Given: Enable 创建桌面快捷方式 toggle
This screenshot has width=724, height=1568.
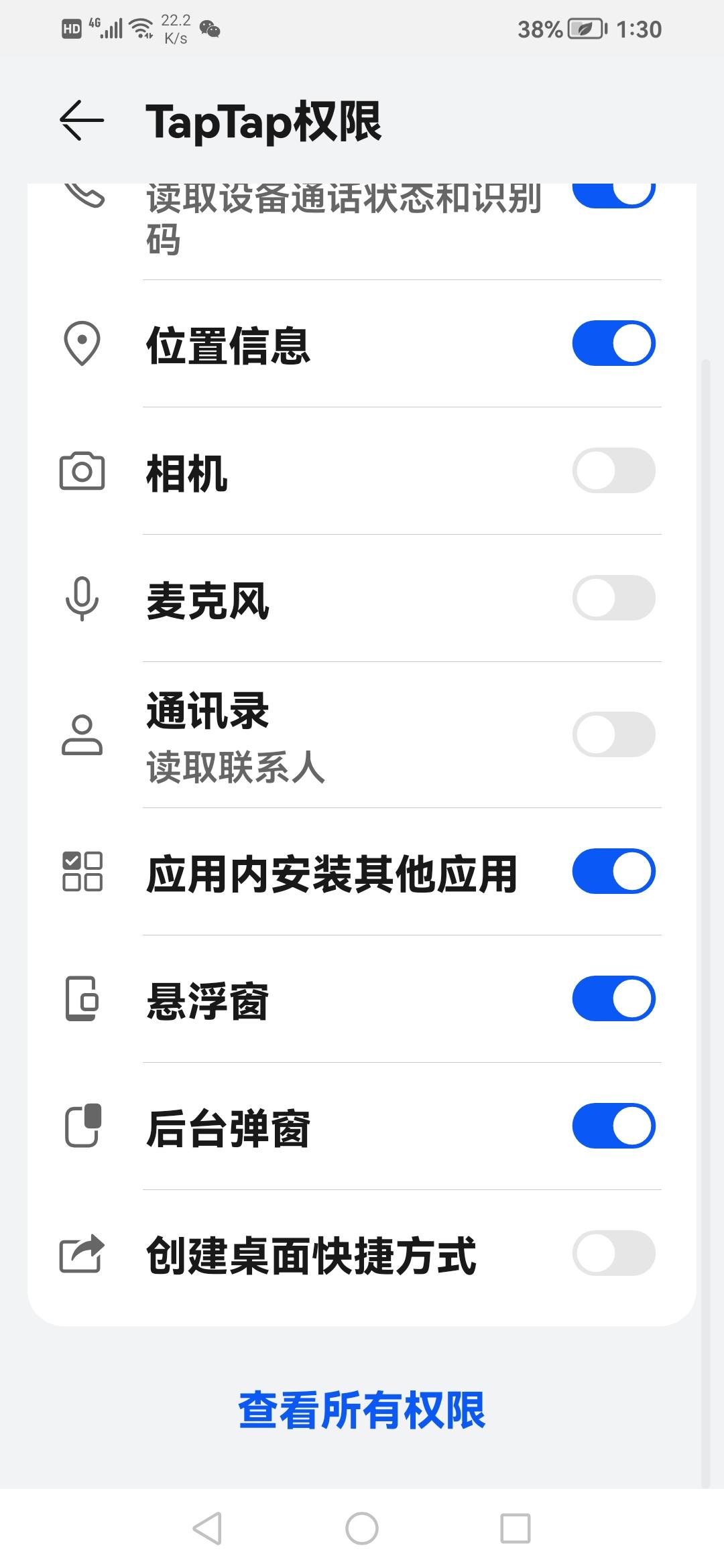Looking at the screenshot, I should tap(613, 1253).
